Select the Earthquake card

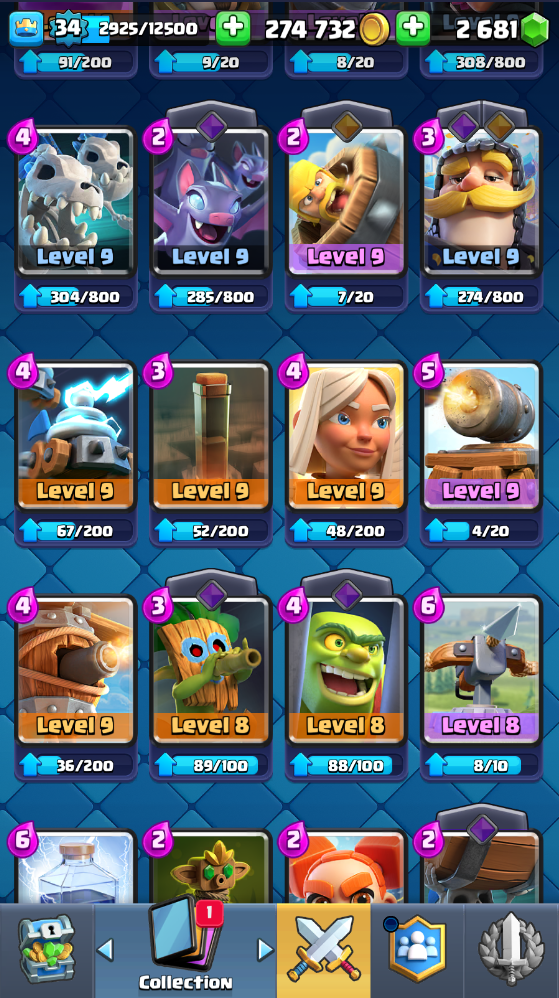click(x=211, y=436)
